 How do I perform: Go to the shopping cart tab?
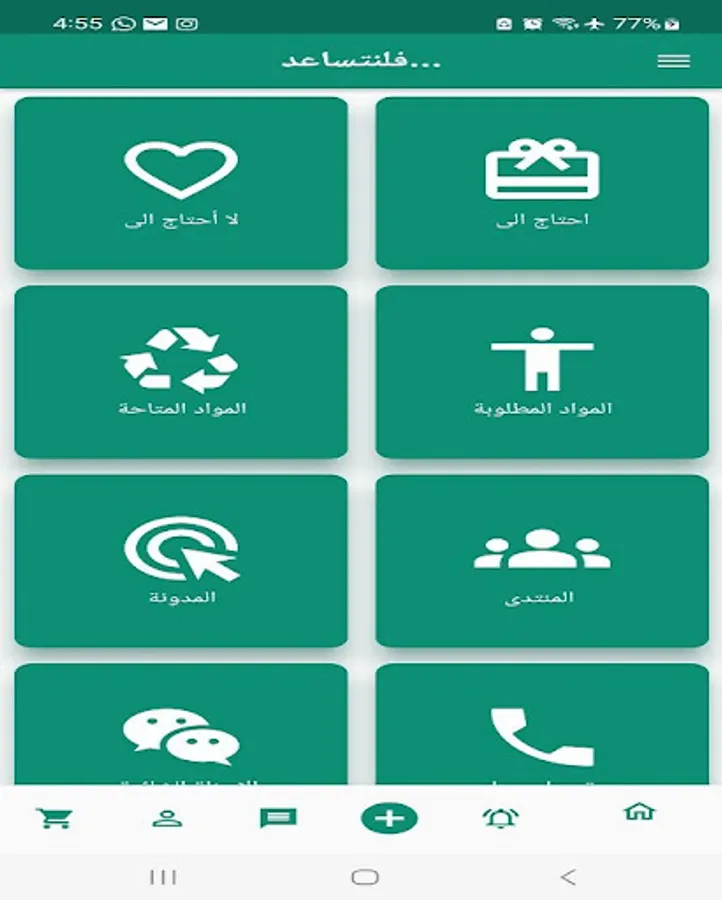(x=55, y=818)
